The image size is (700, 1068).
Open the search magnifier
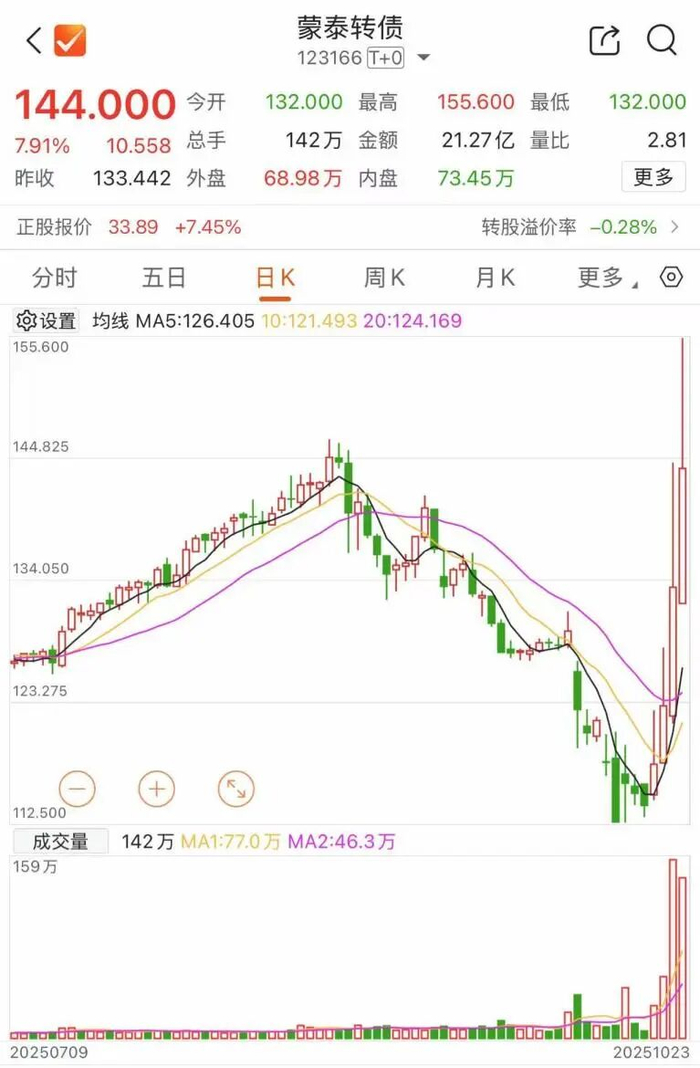[x=661, y=40]
